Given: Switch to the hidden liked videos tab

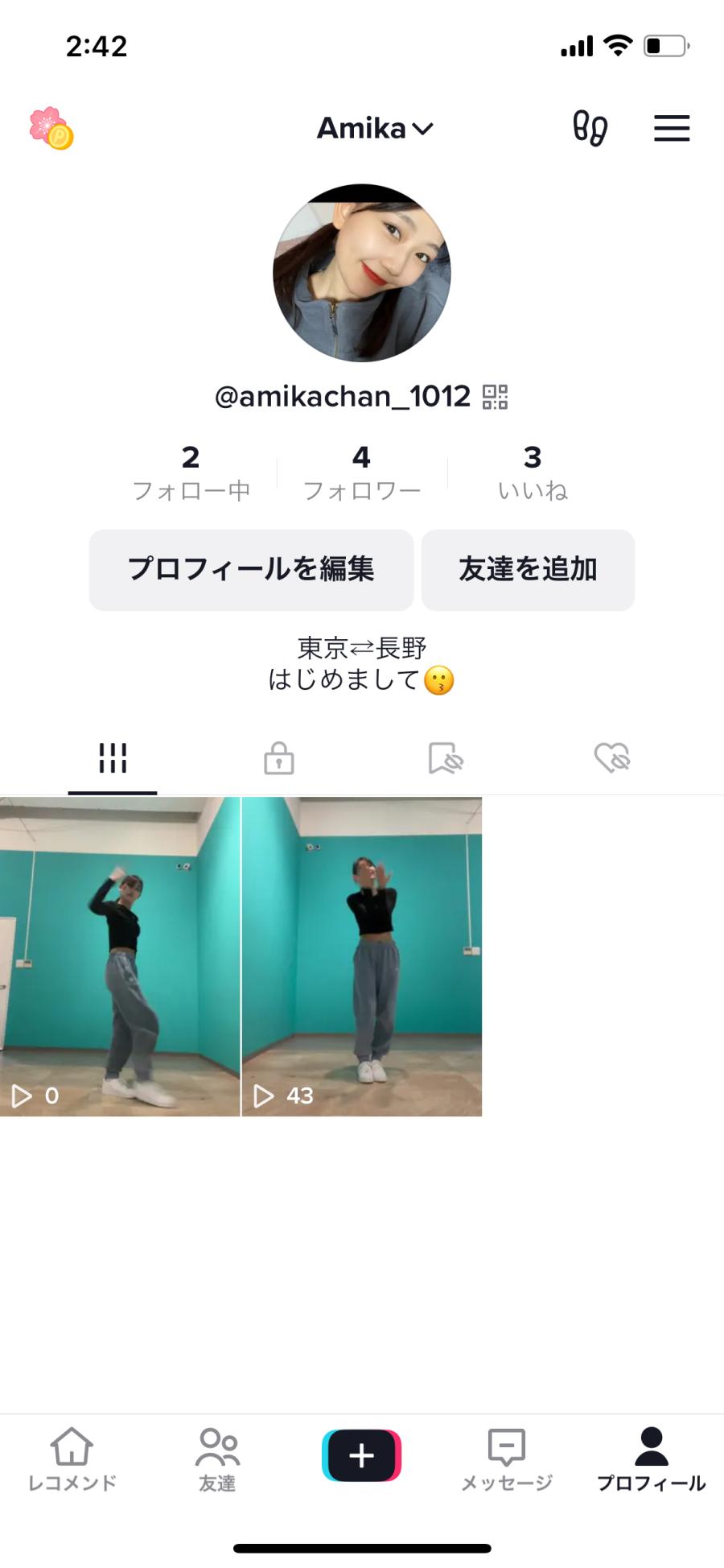Looking at the screenshot, I should pyautogui.click(x=612, y=758).
